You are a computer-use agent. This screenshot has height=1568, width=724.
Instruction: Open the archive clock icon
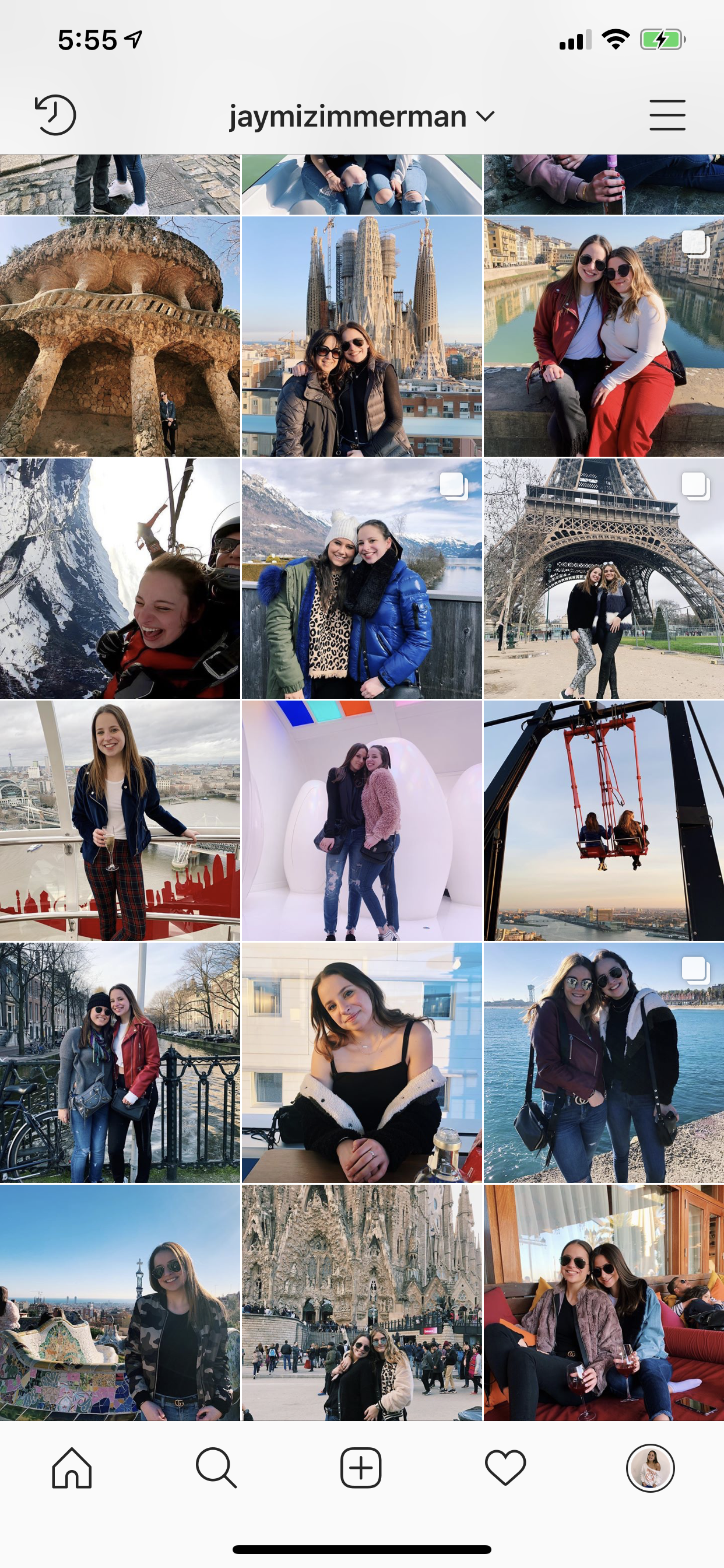point(55,114)
